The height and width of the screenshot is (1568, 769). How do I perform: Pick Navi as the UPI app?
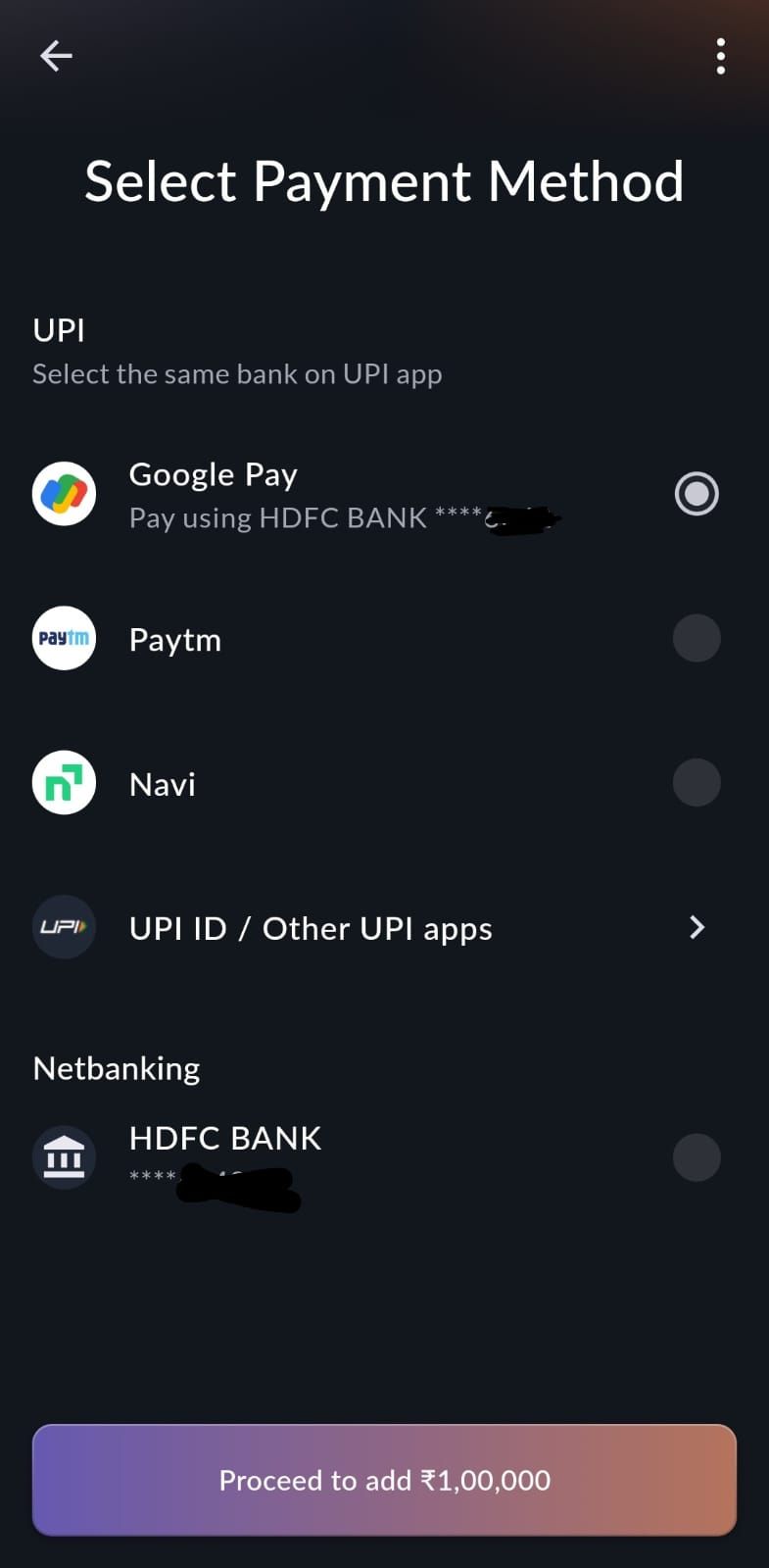click(x=697, y=783)
